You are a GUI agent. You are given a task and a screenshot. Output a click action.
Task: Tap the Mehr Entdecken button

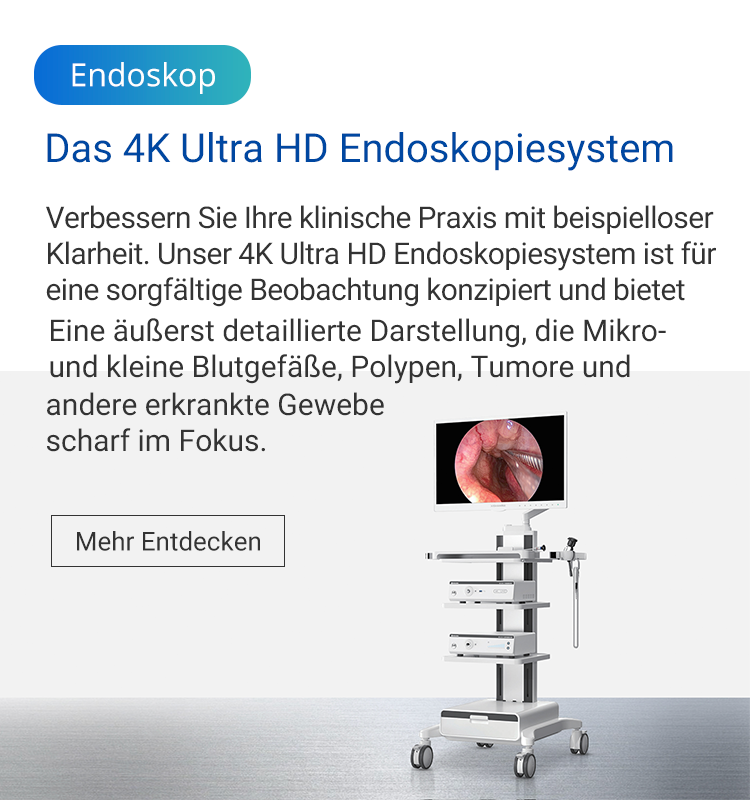point(168,541)
